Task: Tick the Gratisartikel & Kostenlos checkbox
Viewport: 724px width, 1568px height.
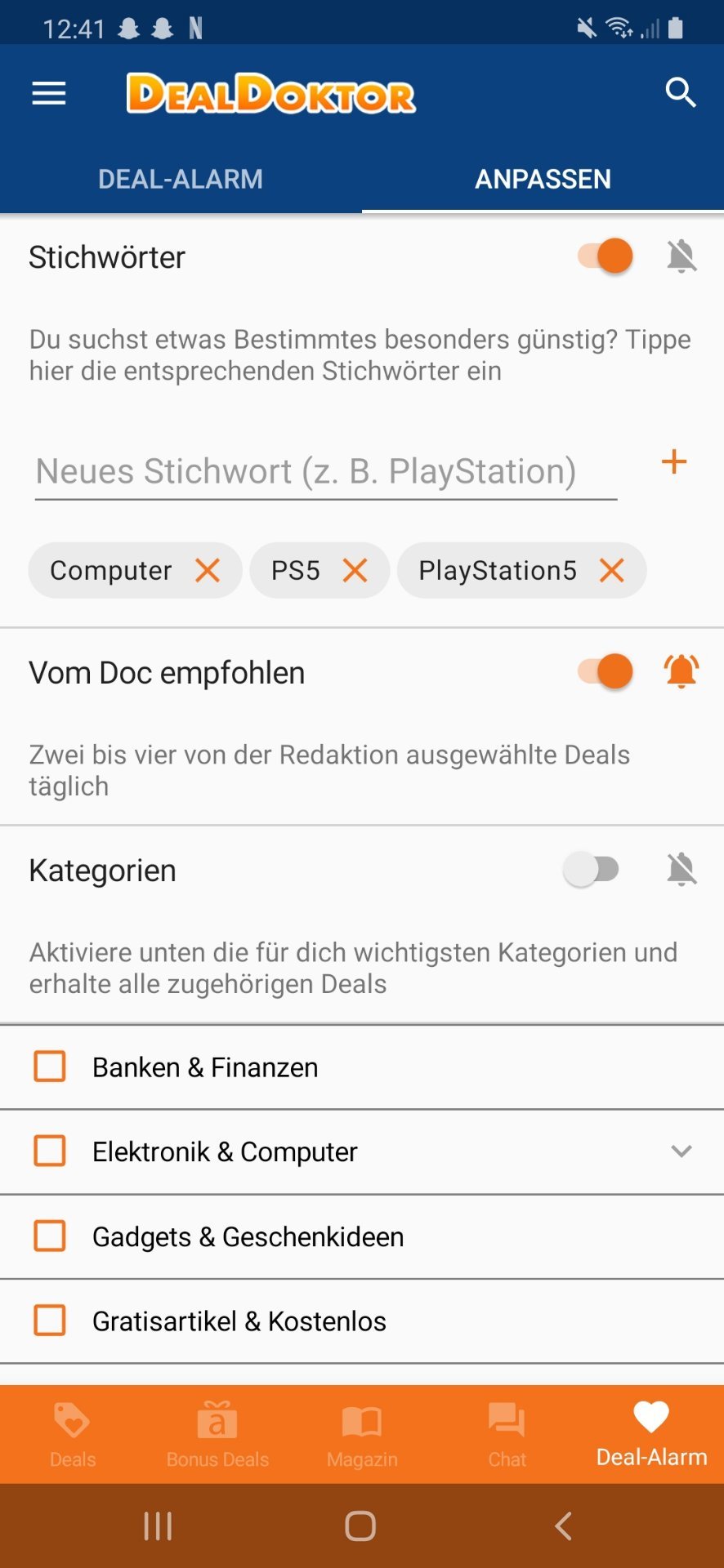Action: click(x=50, y=1321)
